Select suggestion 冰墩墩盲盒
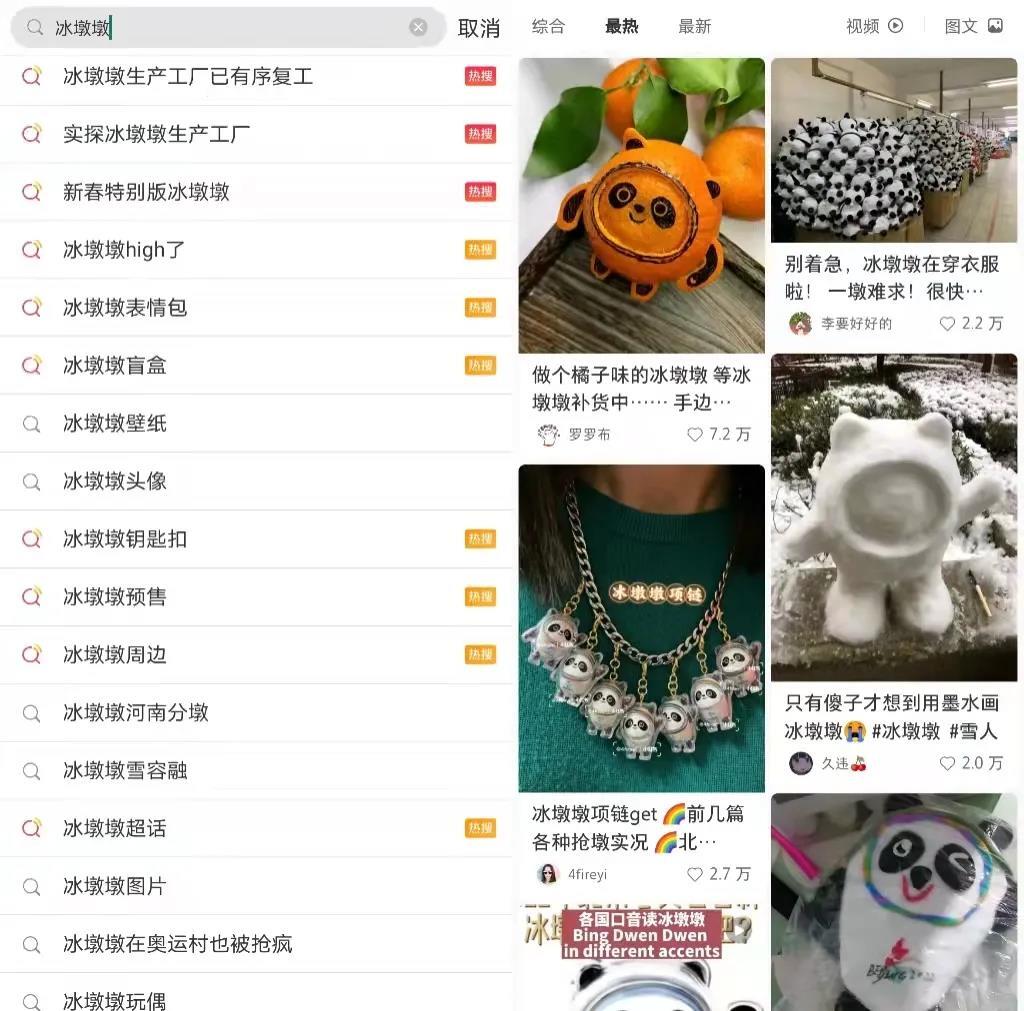Screen dimensions: 1024x1011 pos(114,366)
